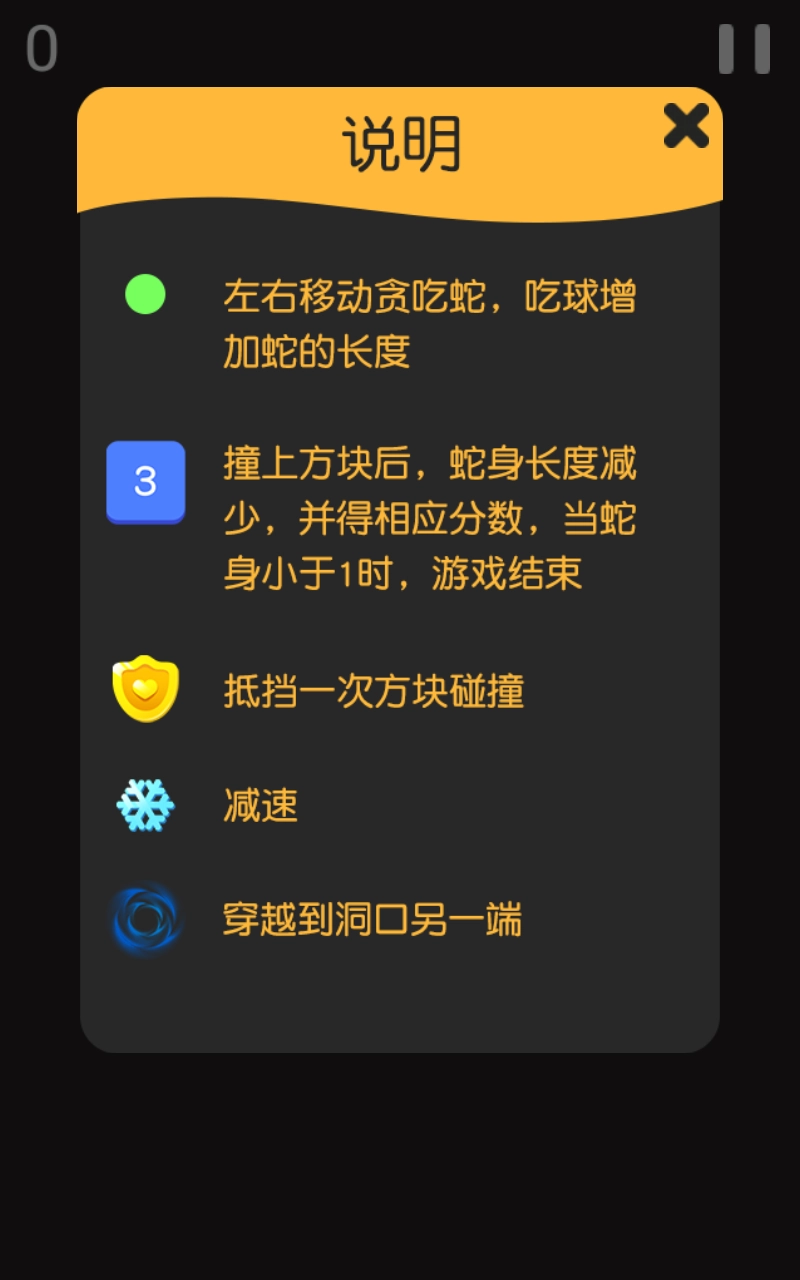Select the swirling wormhole graphic

click(145, 917)
